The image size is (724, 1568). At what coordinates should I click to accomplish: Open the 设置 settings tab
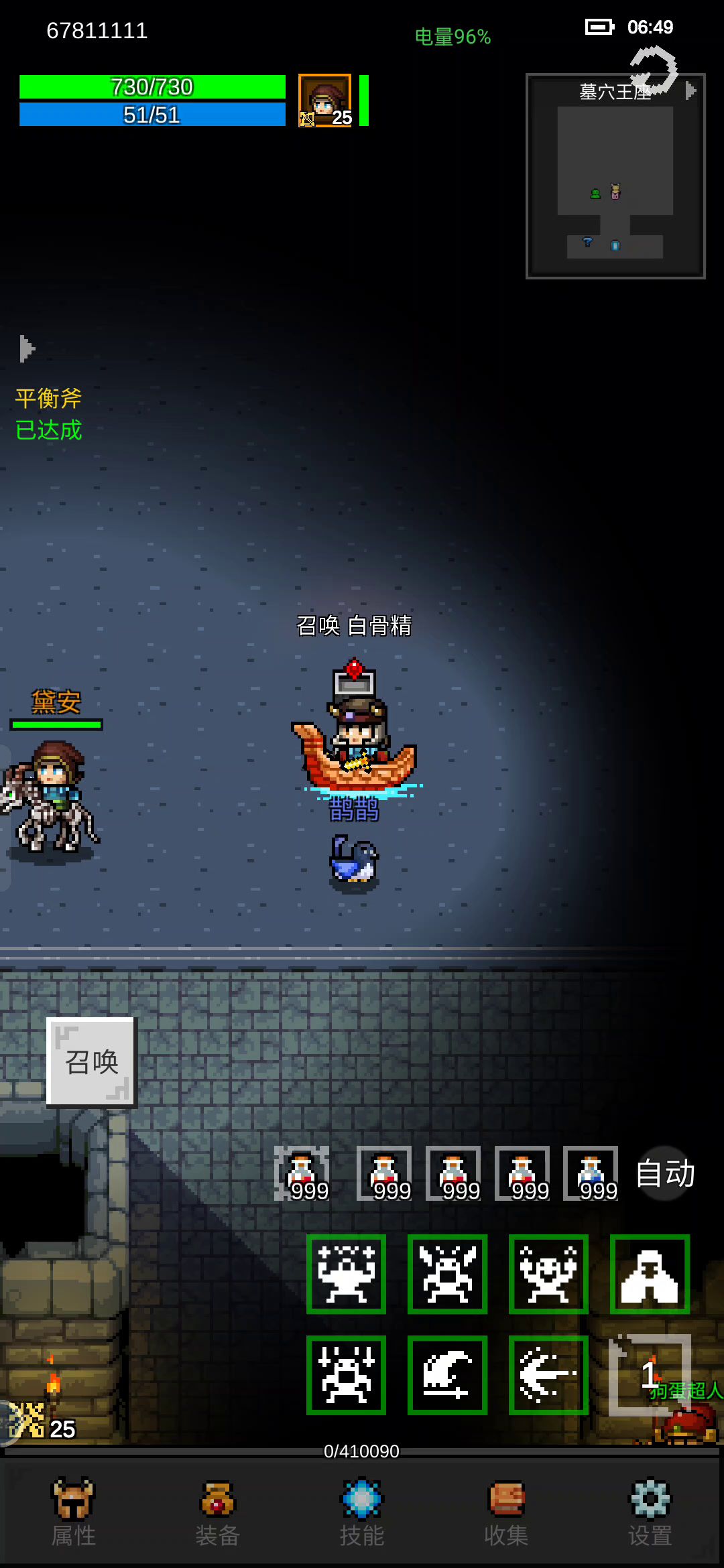tap(650, 1513)
